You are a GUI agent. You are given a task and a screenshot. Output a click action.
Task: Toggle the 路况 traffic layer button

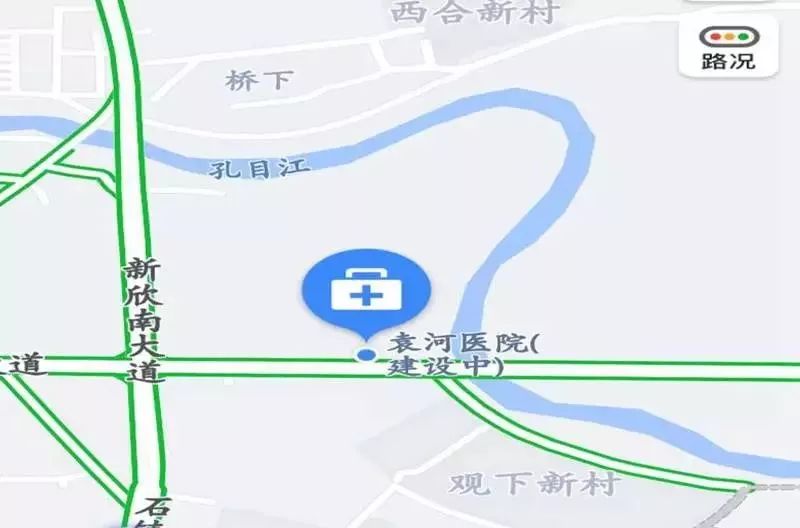728,47
